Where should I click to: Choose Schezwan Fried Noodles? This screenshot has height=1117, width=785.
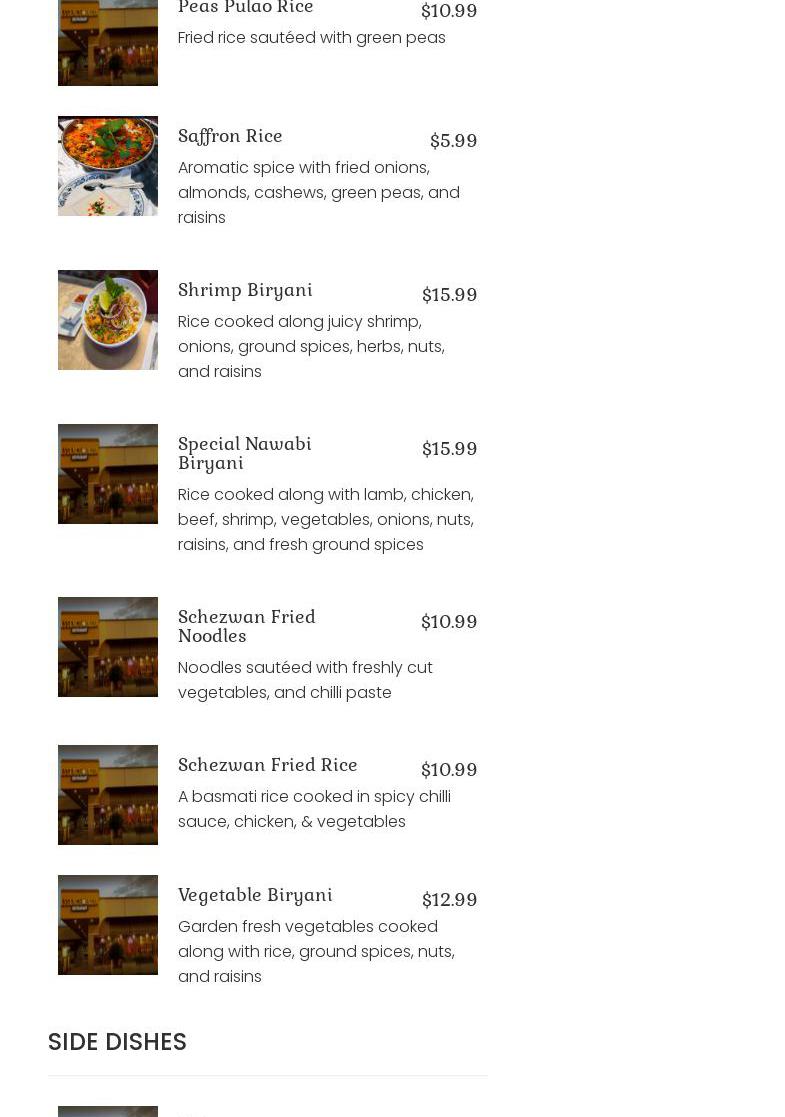click(x=246, y=626)
